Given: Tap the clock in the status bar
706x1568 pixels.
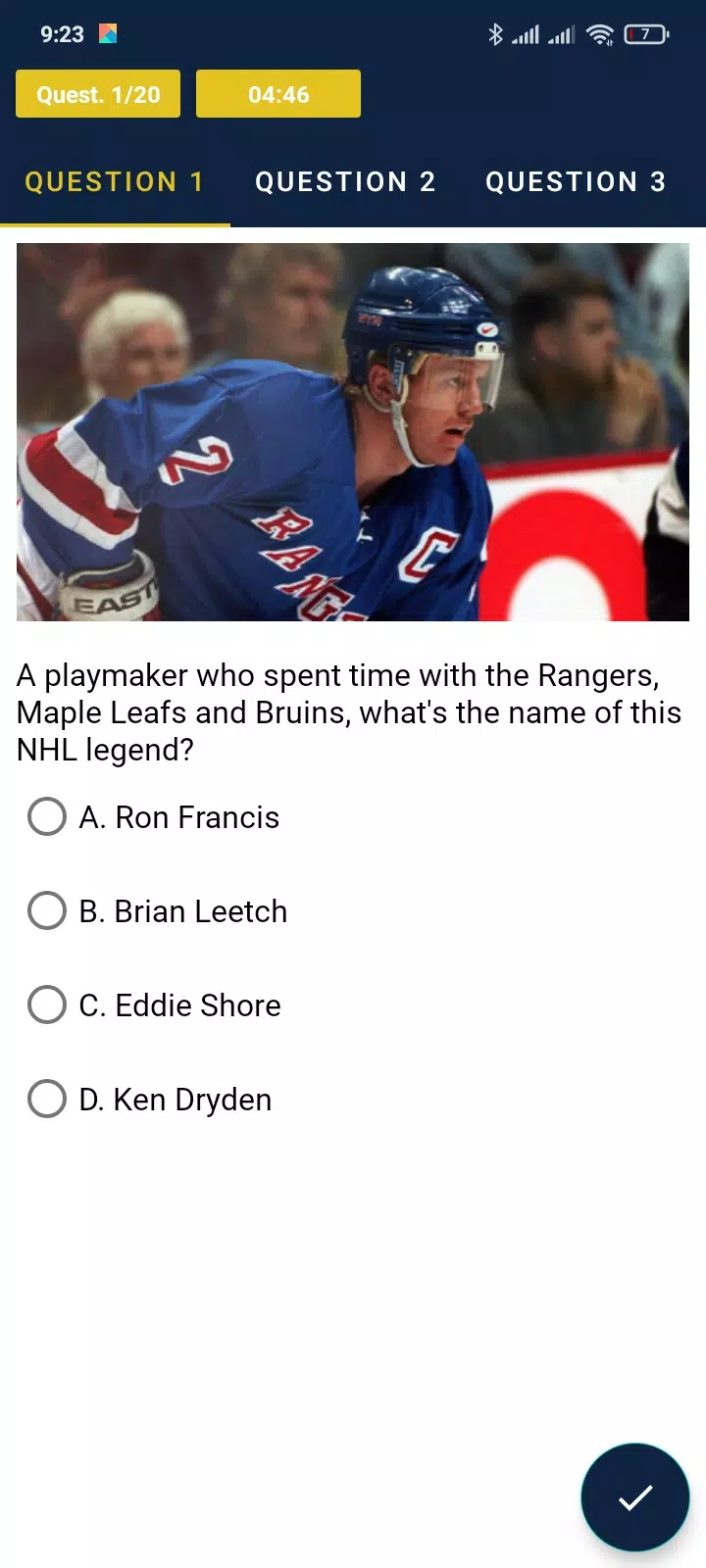Looking at the screenshot, I should point(62,33).
